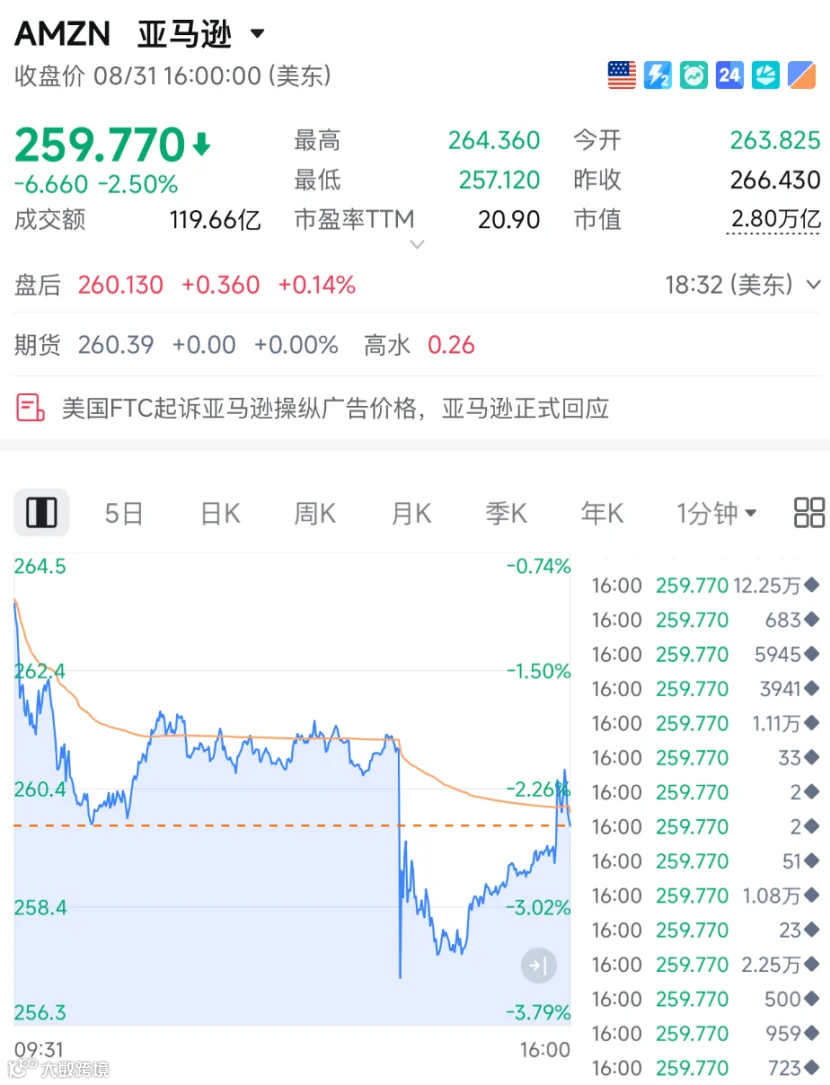Switch to the 日K chart tab

[220, 513]
